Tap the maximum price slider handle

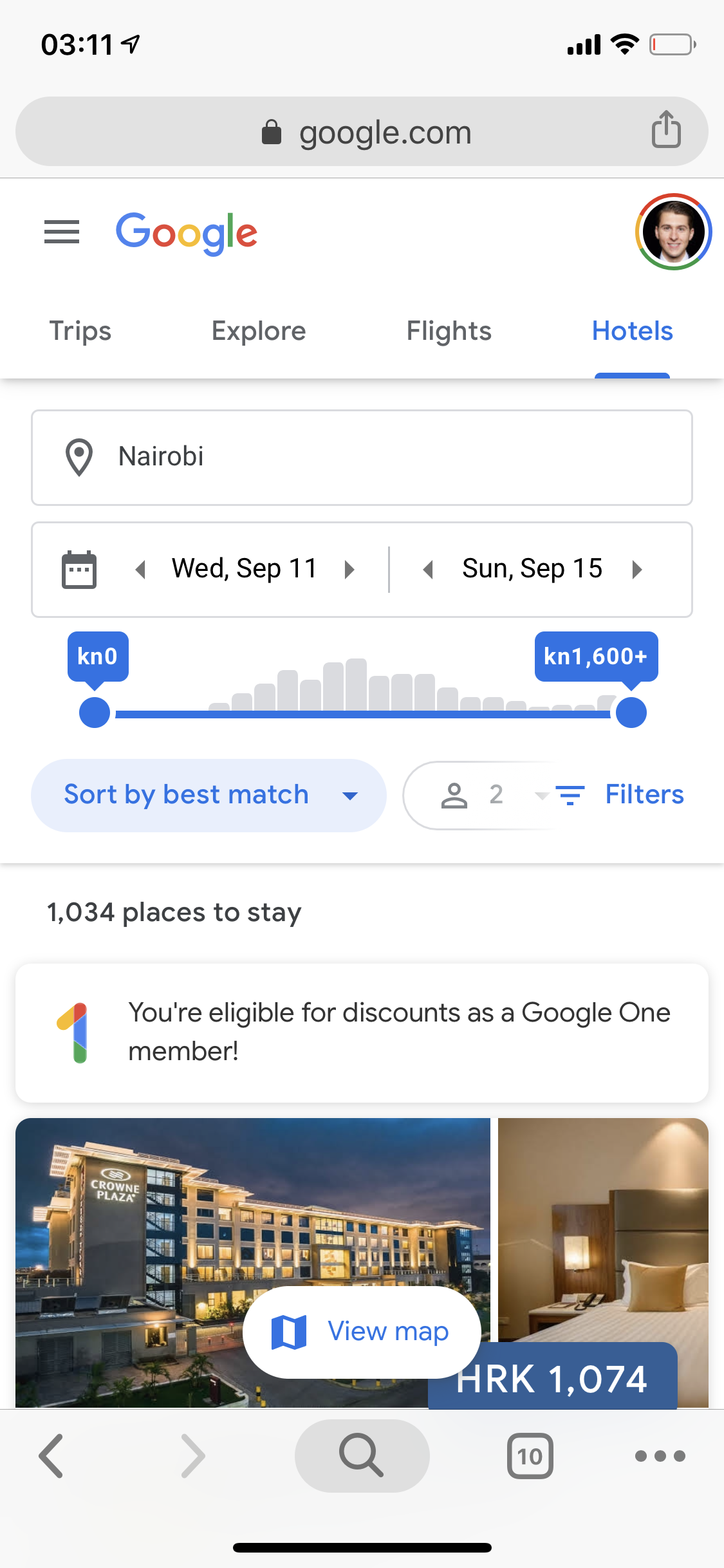tap(631, 713)
